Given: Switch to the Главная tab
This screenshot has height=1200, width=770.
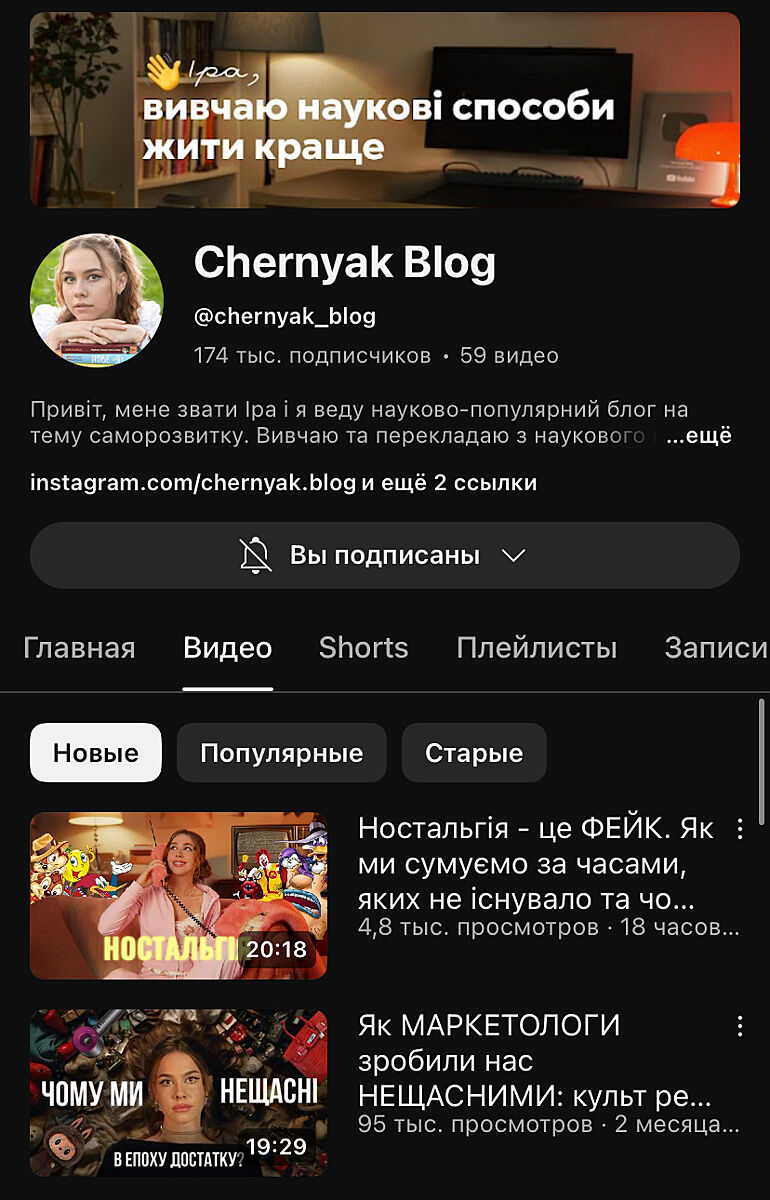Looking at the screenshot, I should (x=79, y=648).
